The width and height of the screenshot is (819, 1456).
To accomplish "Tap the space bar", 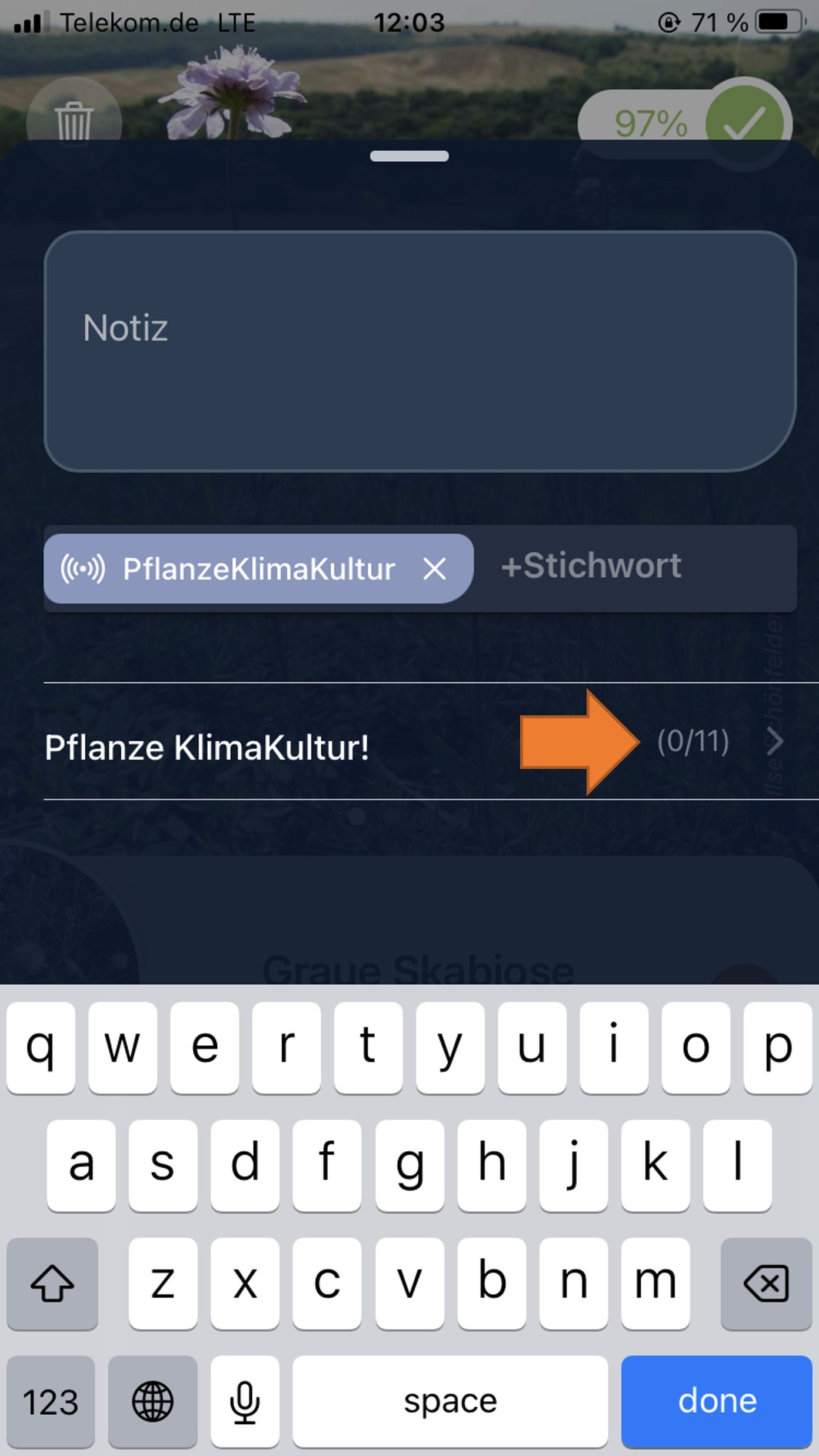I will click(x=450, y=1401).
